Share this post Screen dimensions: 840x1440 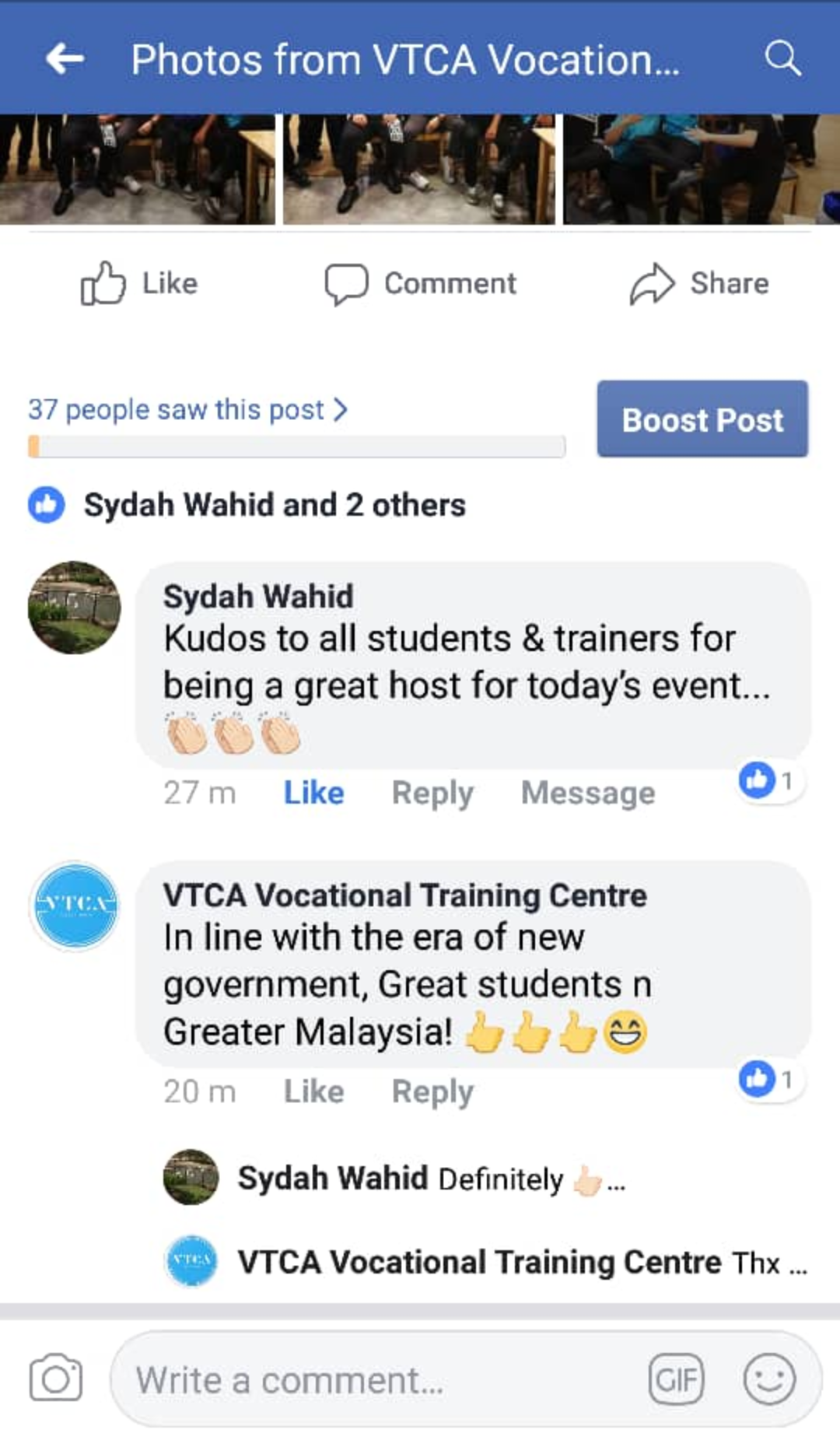click(699, 283)
